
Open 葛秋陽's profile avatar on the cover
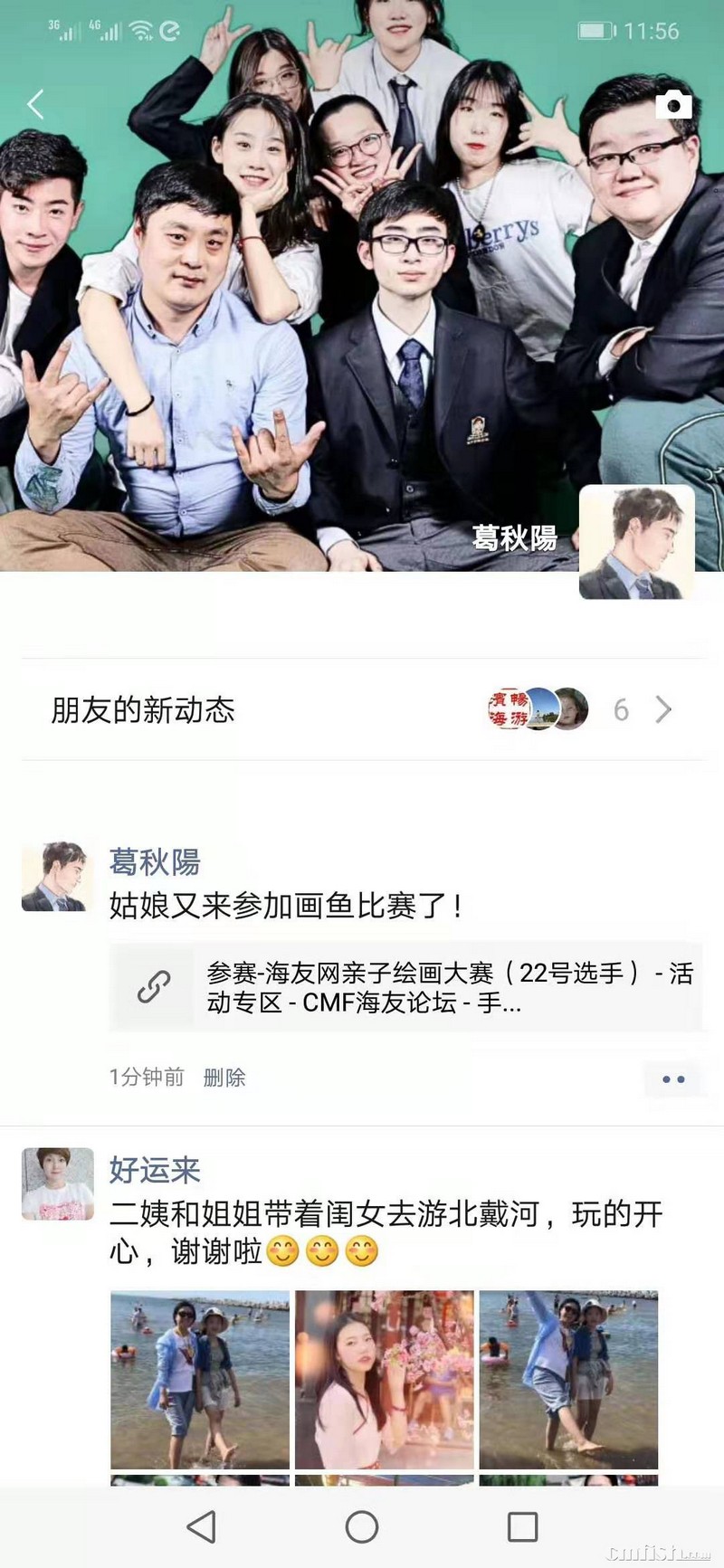(636, 542)
